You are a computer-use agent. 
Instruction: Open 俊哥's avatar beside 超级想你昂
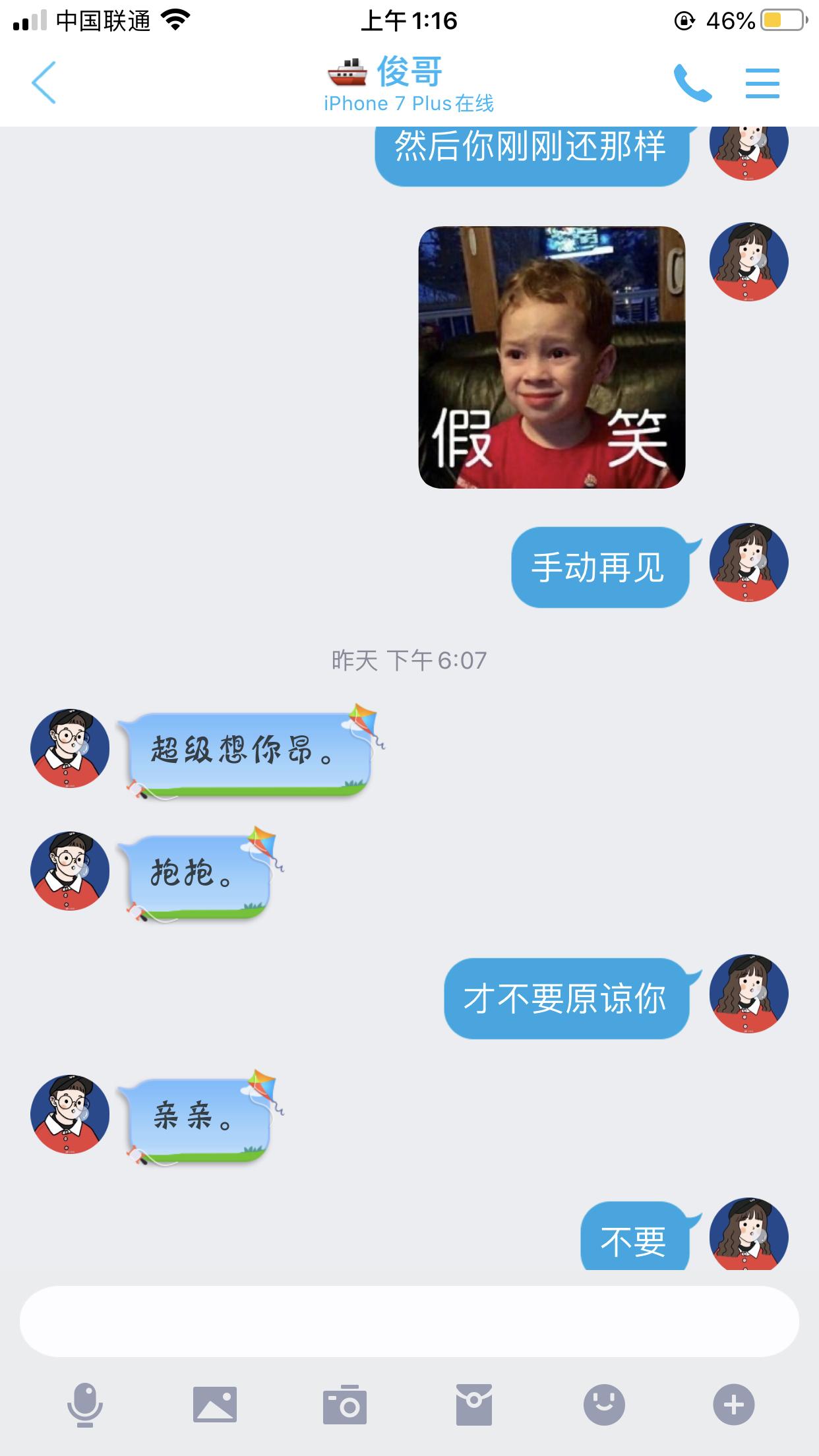pos(70,748)
